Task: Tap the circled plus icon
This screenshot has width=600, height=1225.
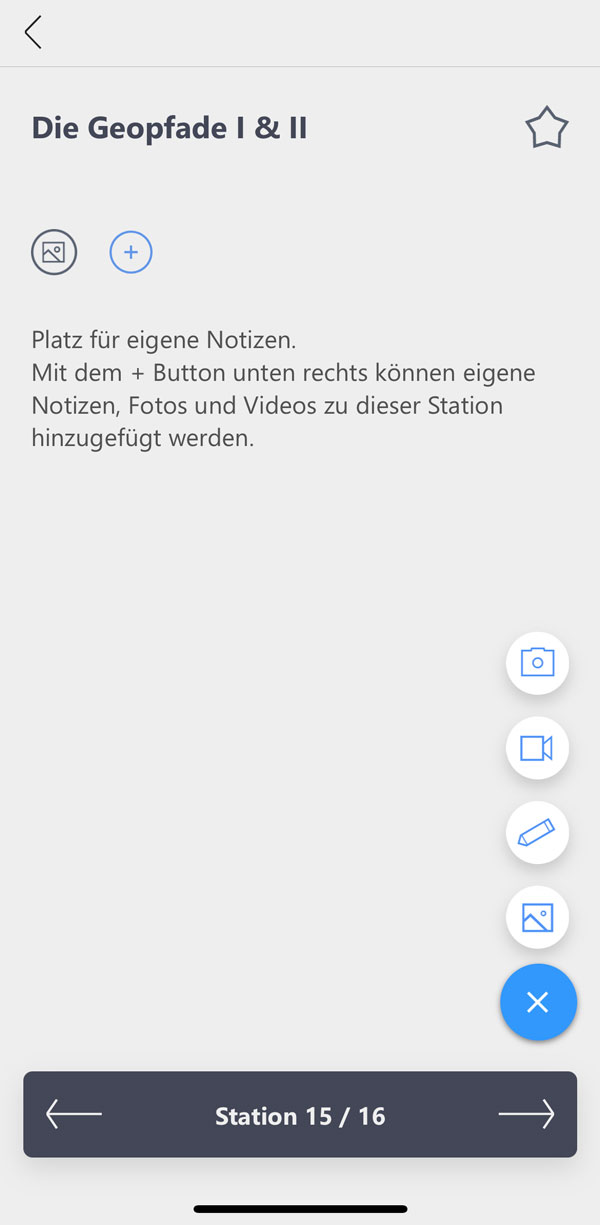Action: point(131,252)
